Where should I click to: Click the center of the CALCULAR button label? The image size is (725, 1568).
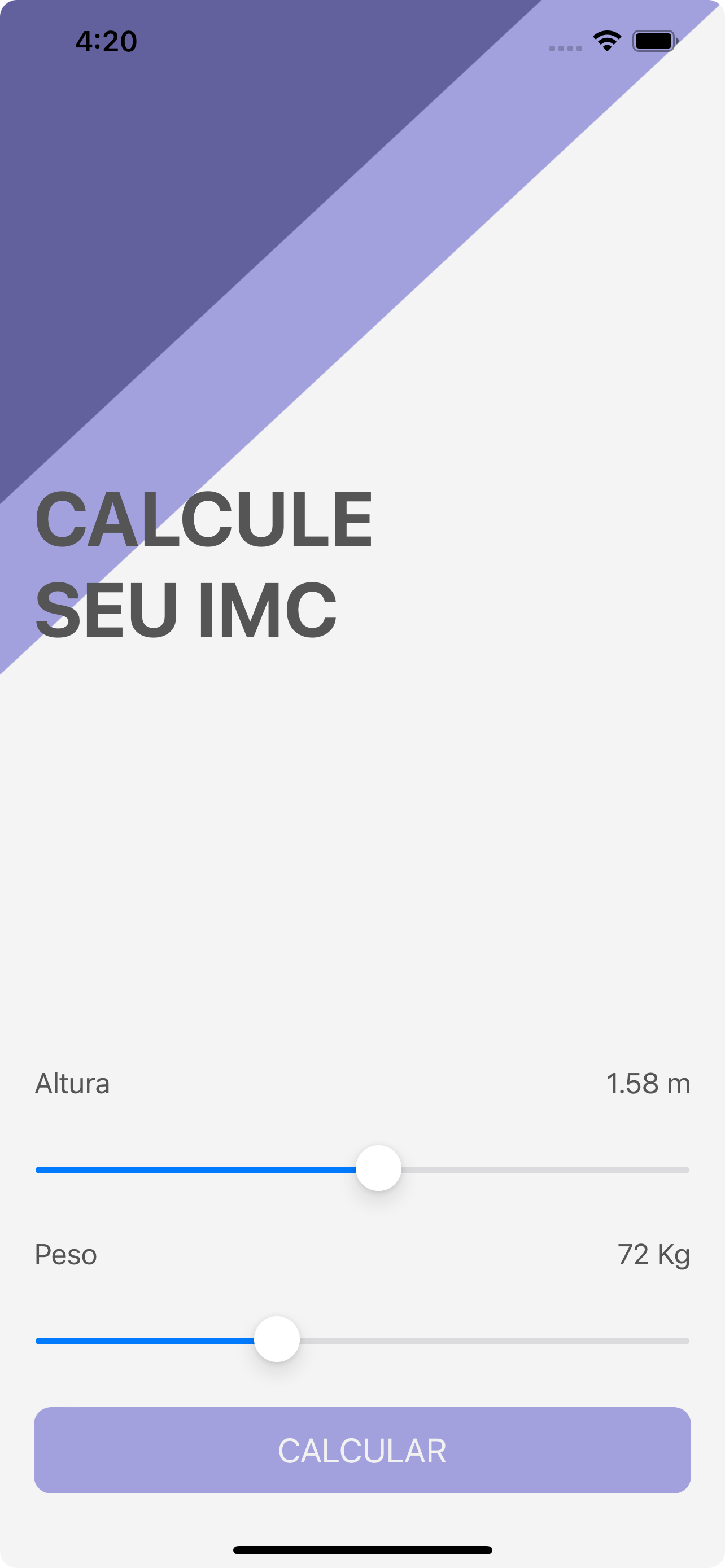[362, 1451]
